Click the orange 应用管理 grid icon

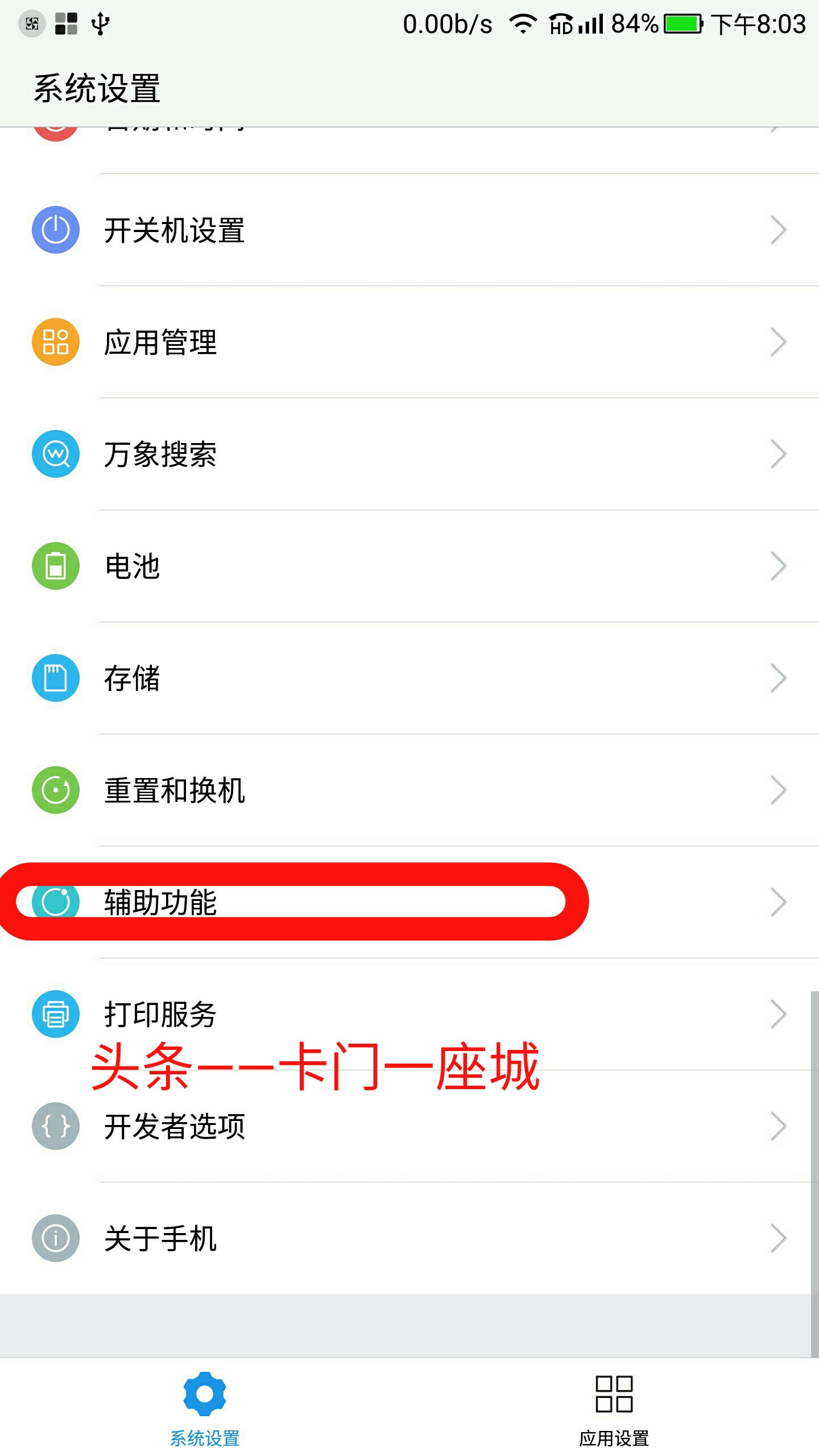point(55,342)
